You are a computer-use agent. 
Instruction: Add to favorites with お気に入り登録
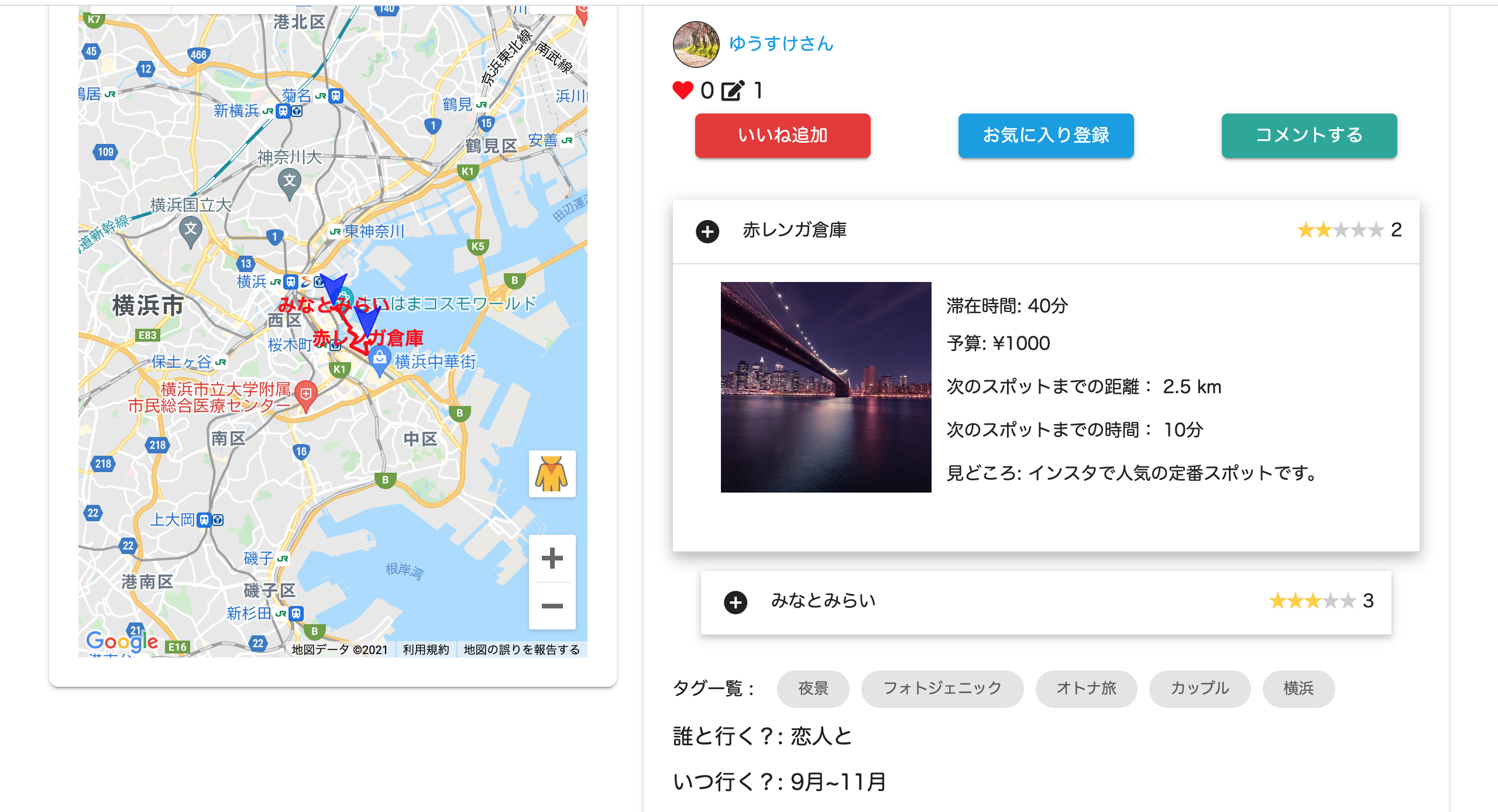click(1046, 135)
